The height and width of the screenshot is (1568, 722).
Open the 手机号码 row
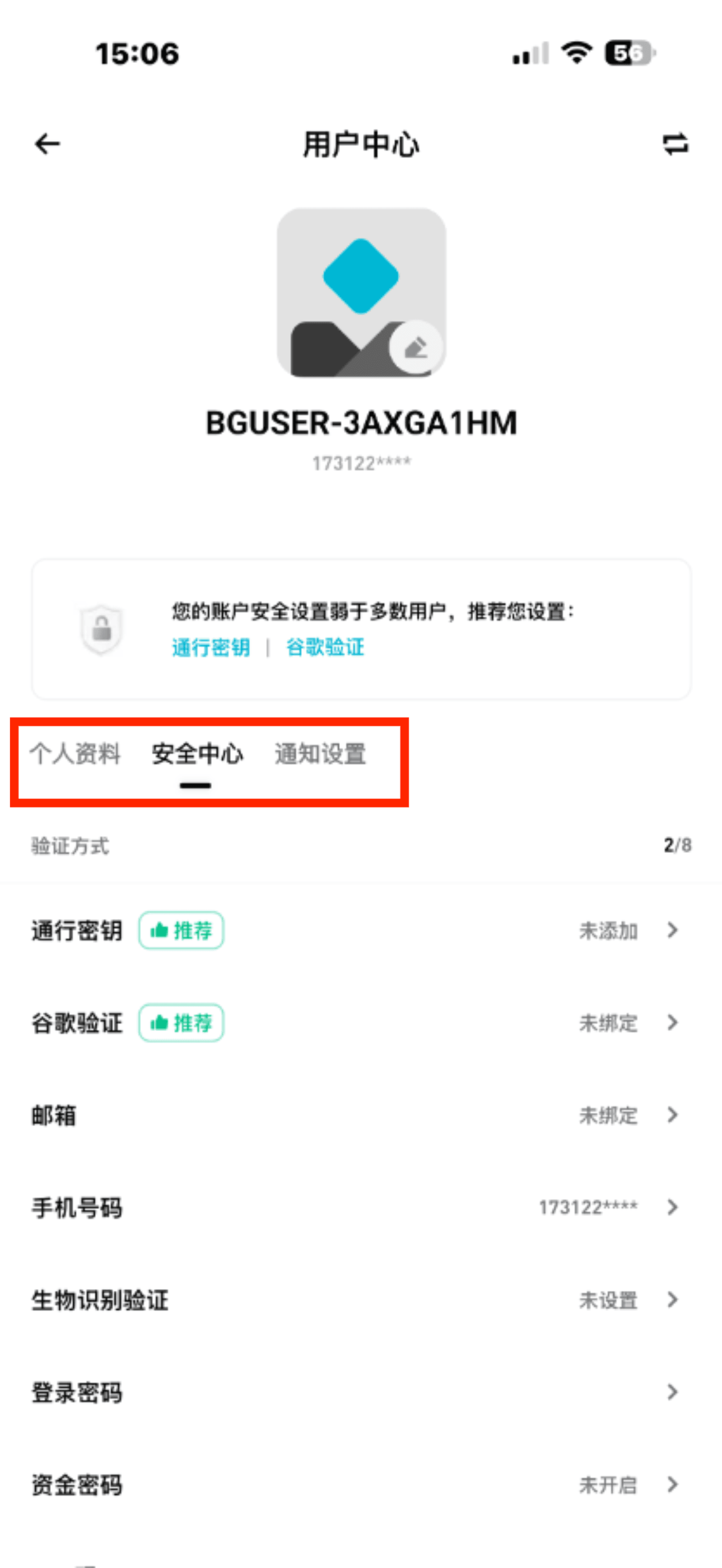click(x=360, y=1208)
